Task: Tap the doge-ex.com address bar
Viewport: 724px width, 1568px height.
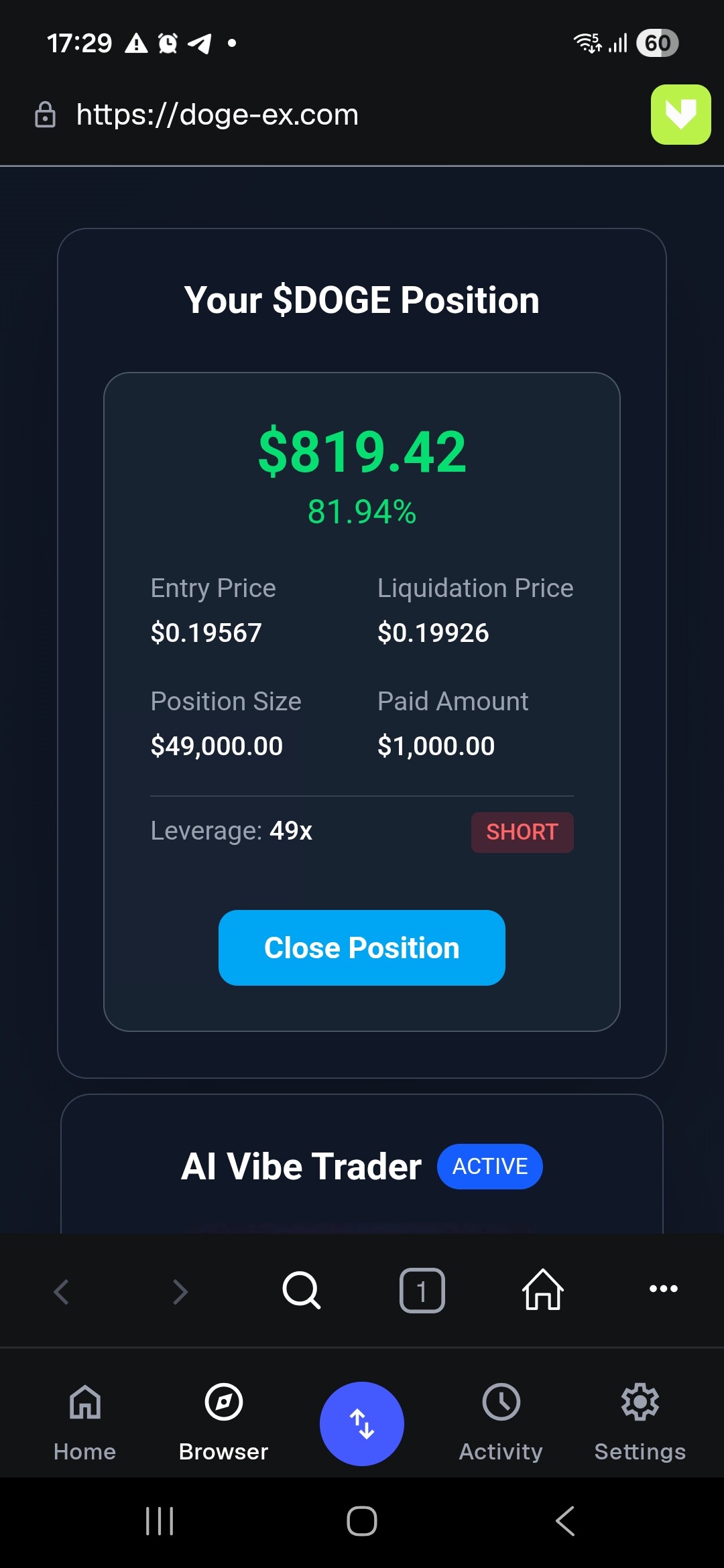Action: [217, 115]
